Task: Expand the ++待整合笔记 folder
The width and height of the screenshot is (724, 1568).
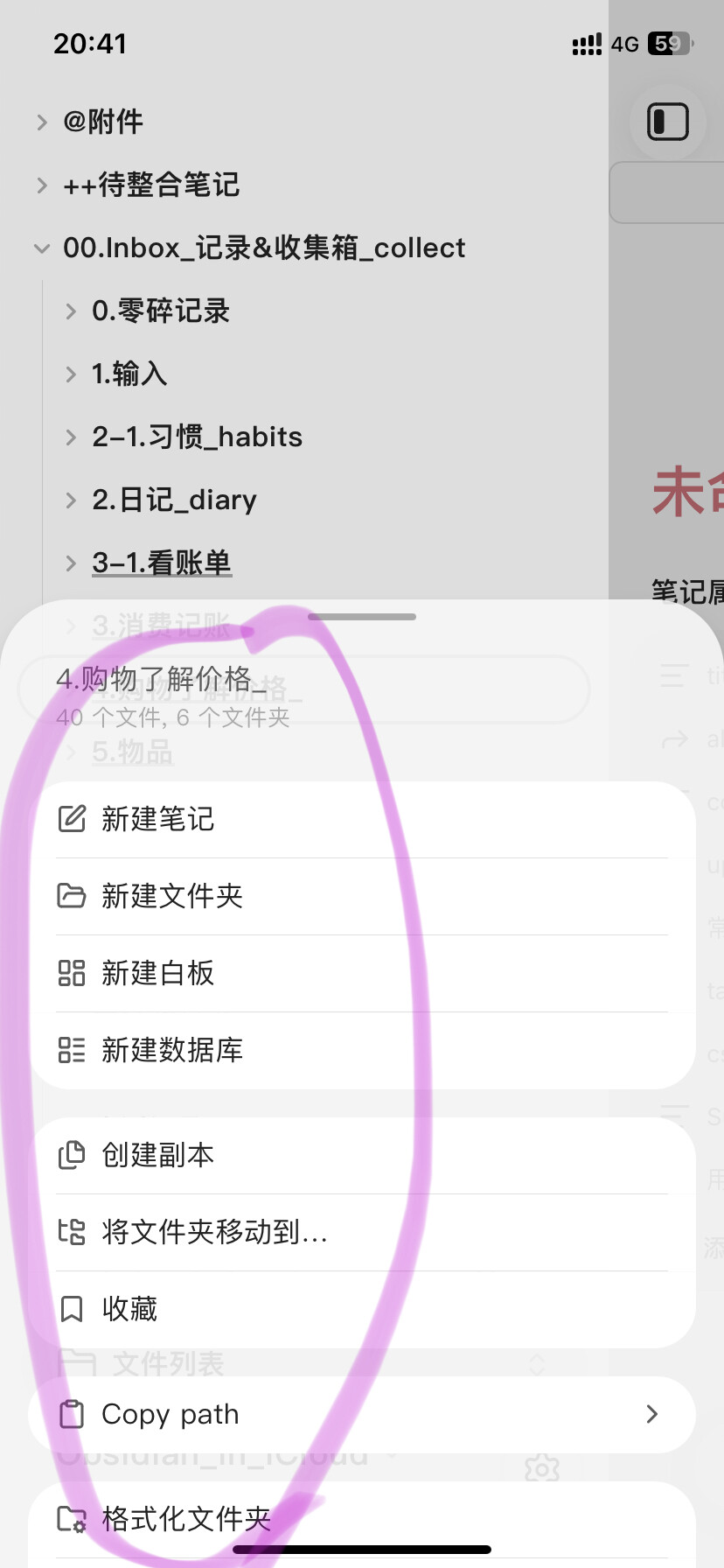Action: click(42, 185)
